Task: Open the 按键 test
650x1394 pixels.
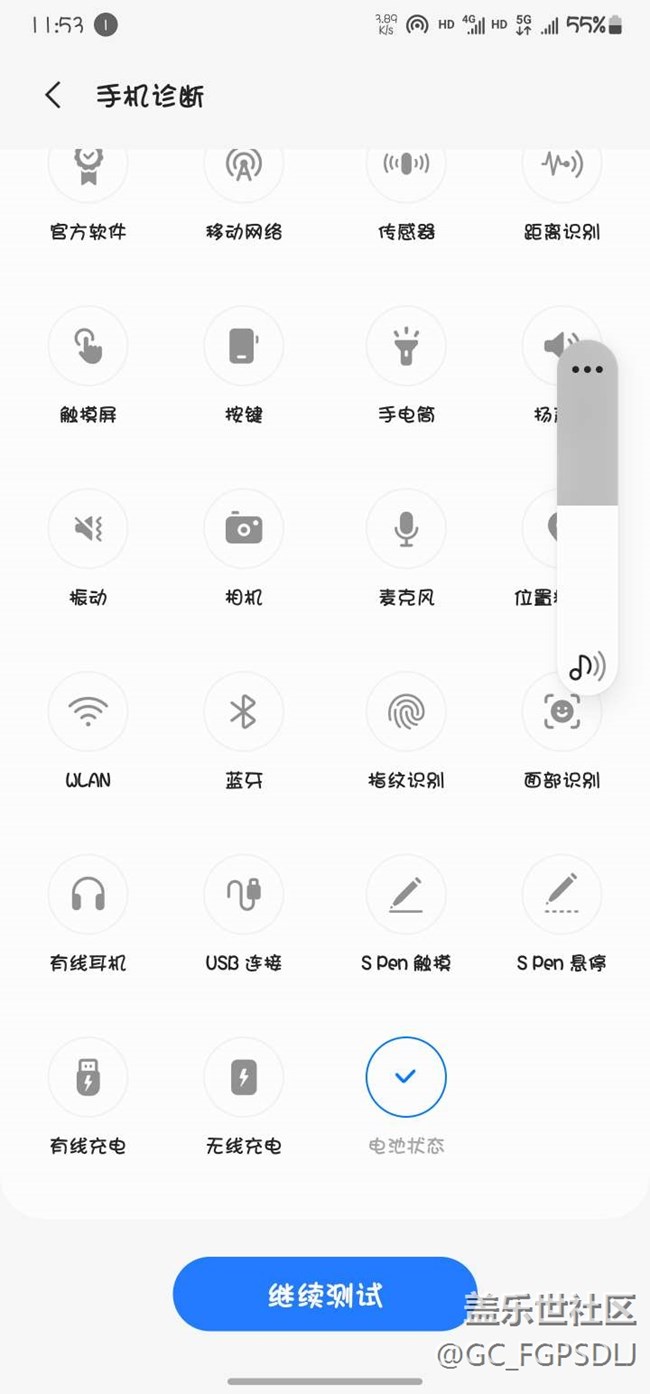Action: [243, 346]
